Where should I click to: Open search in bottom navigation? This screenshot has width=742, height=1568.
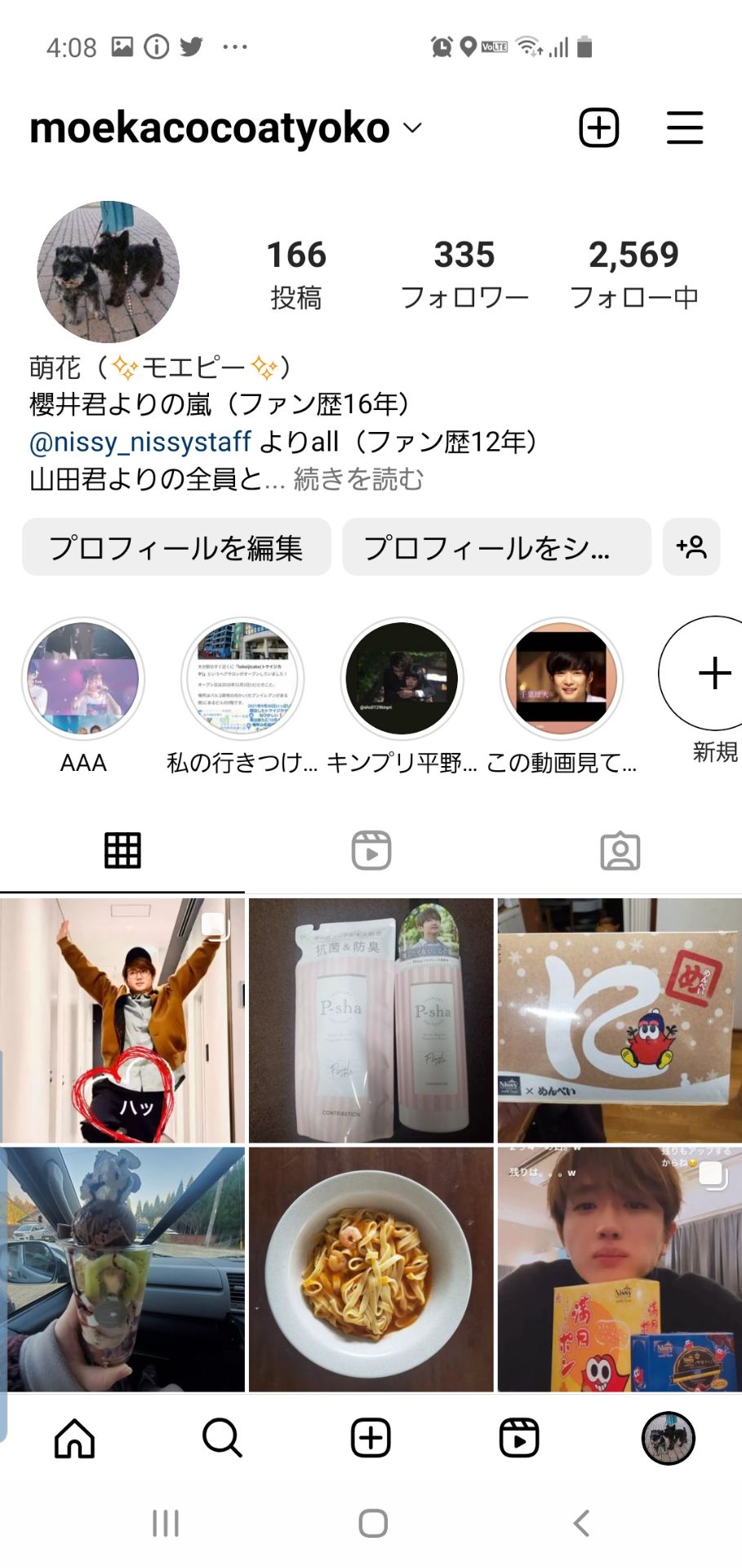(x=222, y=1438)
